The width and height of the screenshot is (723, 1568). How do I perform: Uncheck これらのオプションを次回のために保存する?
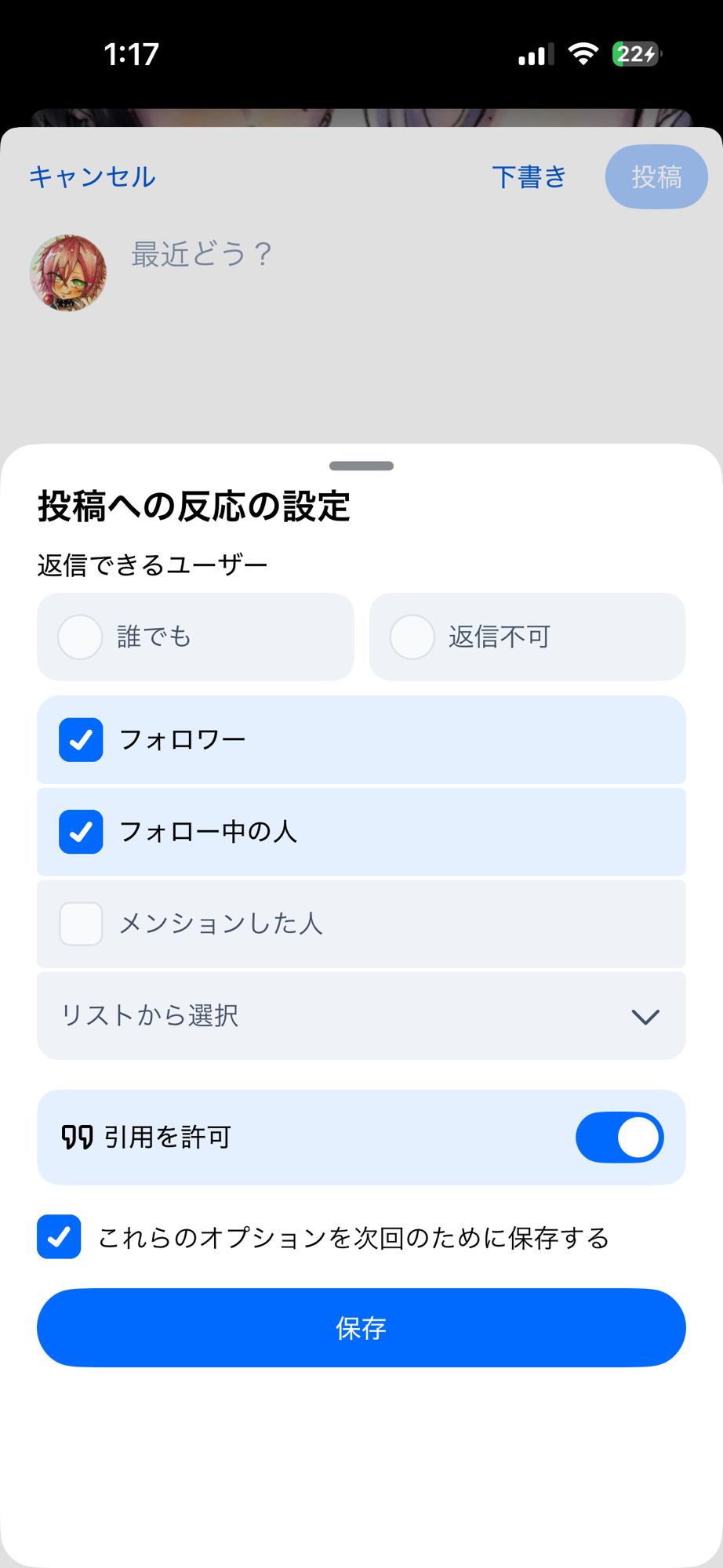click(60, 1237)
